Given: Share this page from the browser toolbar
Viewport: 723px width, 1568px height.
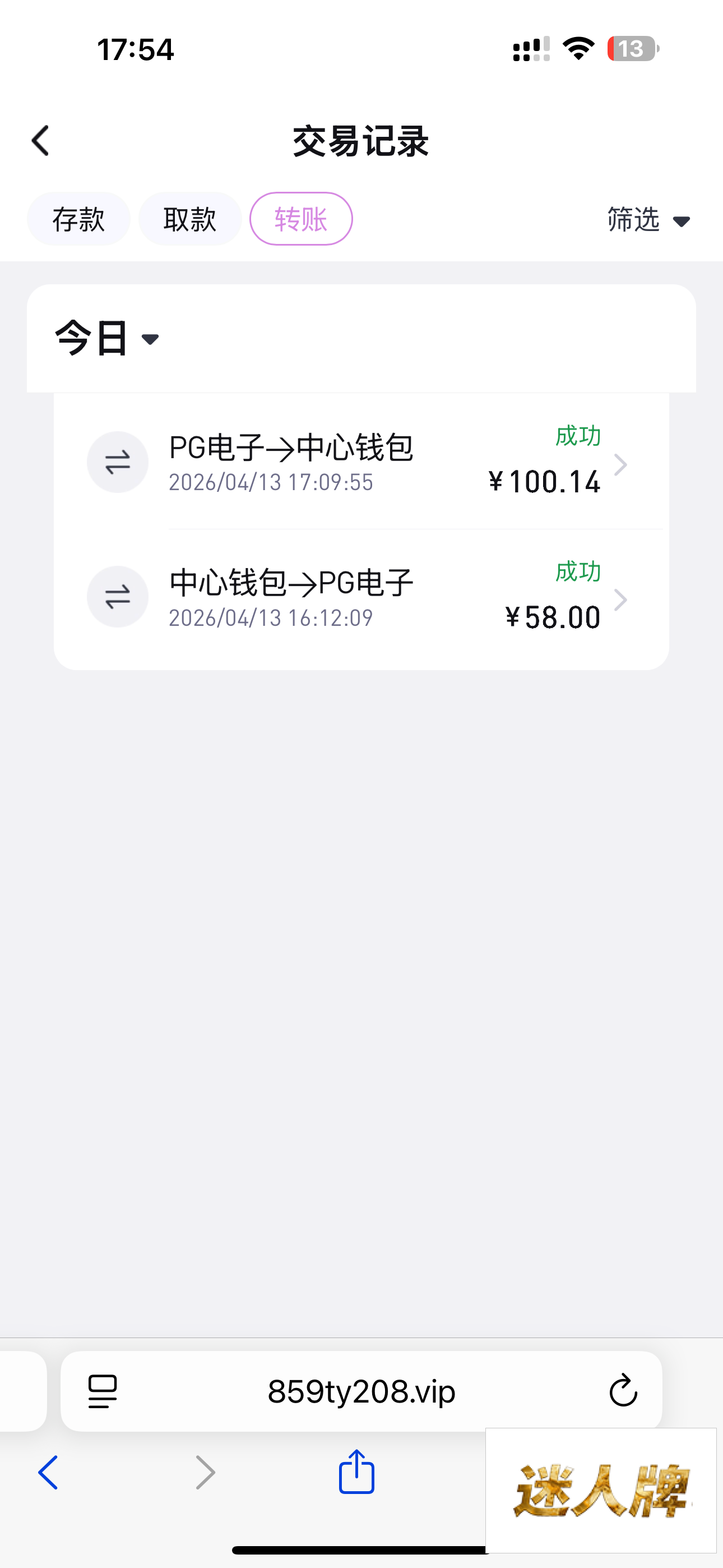Looking at the screenshot, I should (356, 1472).
